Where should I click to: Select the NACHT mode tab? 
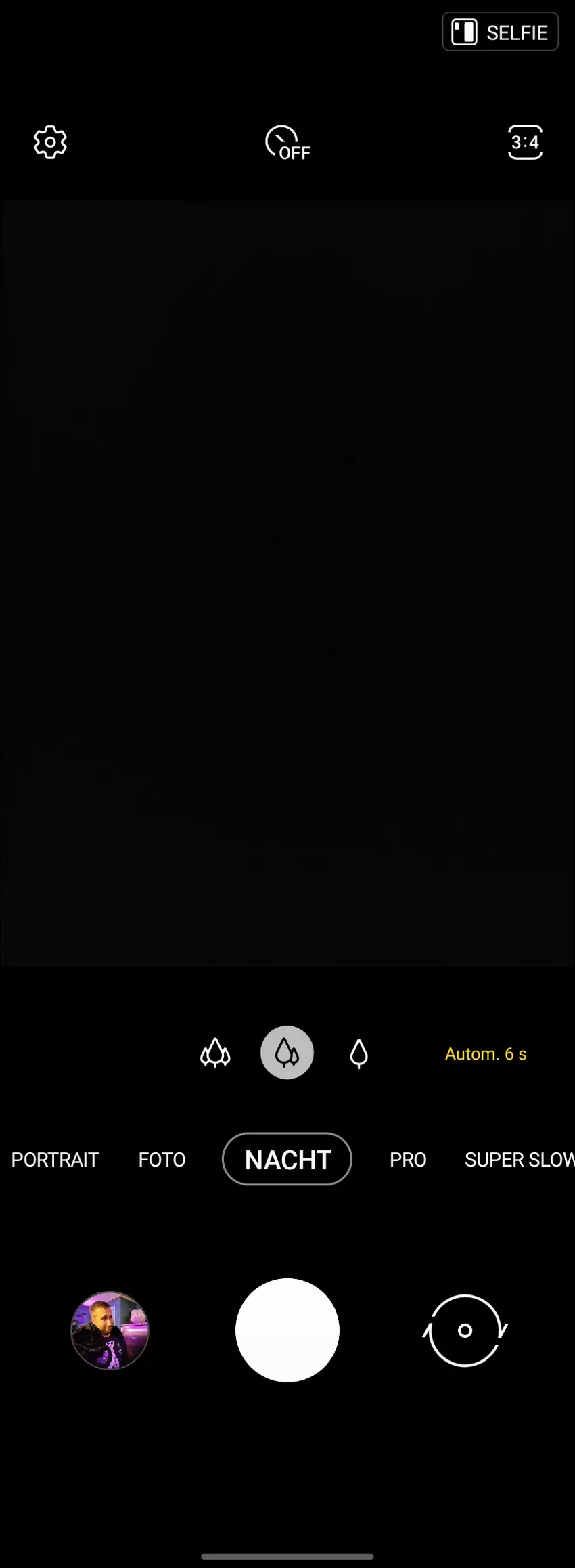tap(287, 1159)
